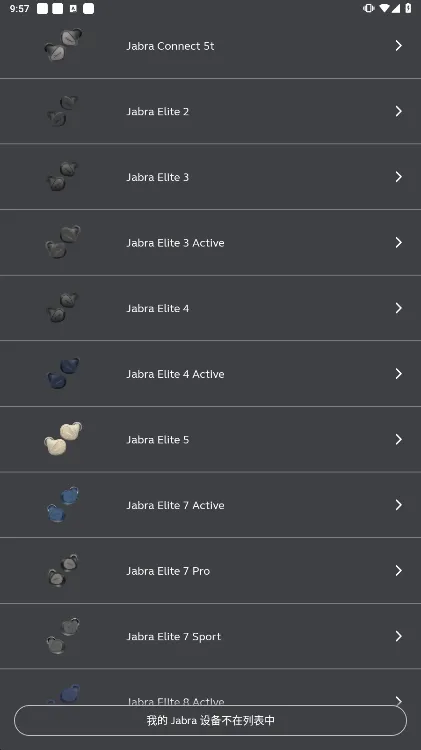
Task: Tap the "我的 Jabra 设备不在列表中" button
Action: (x=210, y=720)
